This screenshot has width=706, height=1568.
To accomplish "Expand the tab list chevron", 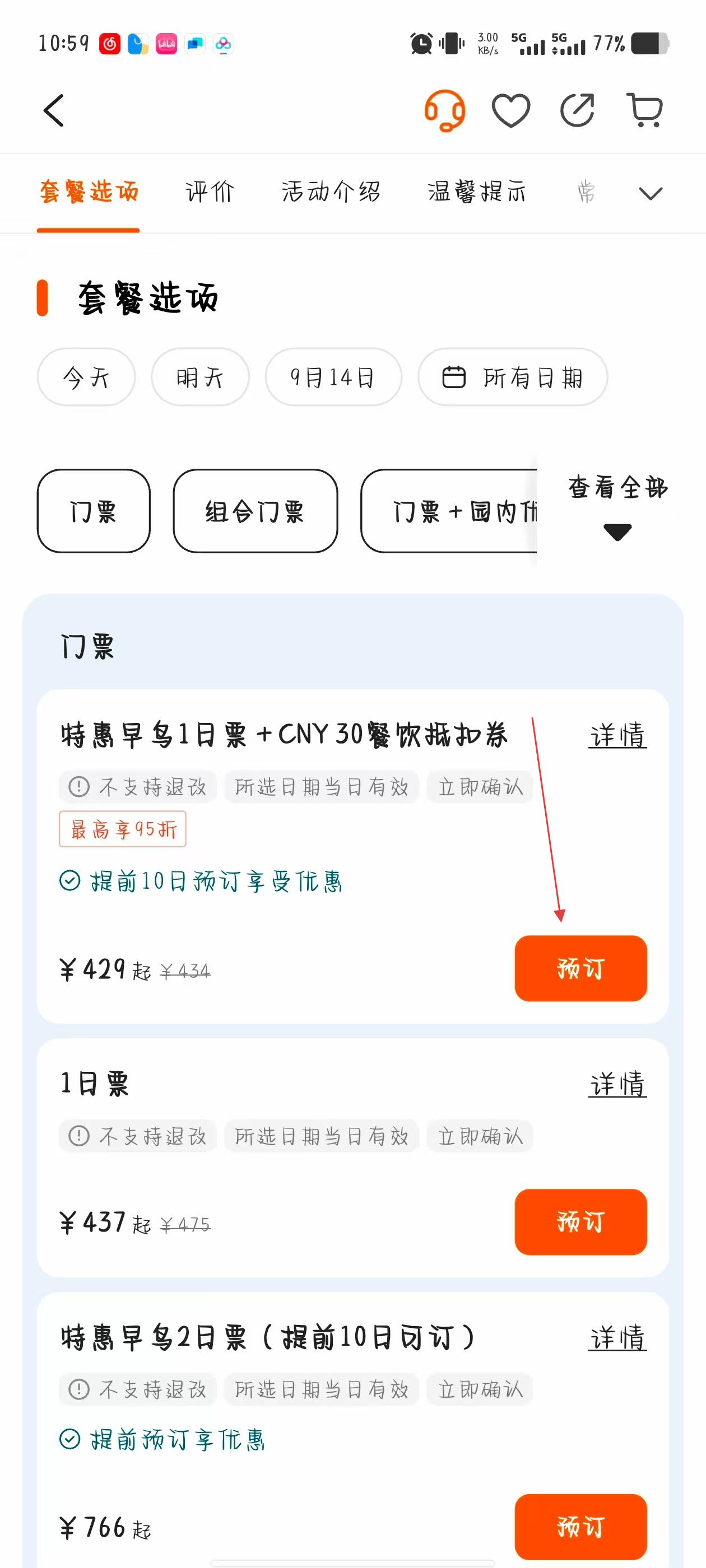I will pyautogui.click(x=650, y=194).
